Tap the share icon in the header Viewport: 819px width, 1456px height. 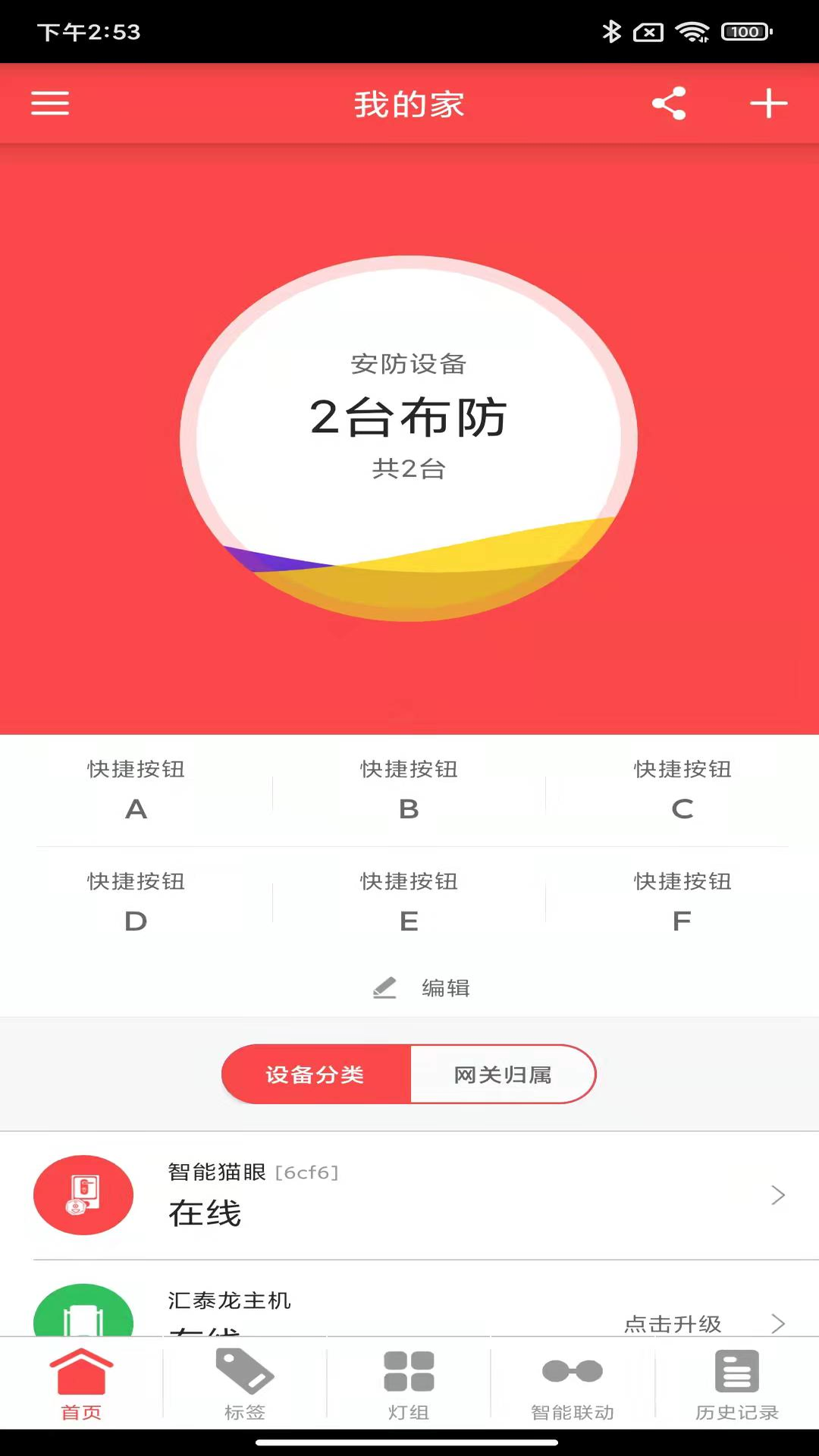tap(669, 103)
